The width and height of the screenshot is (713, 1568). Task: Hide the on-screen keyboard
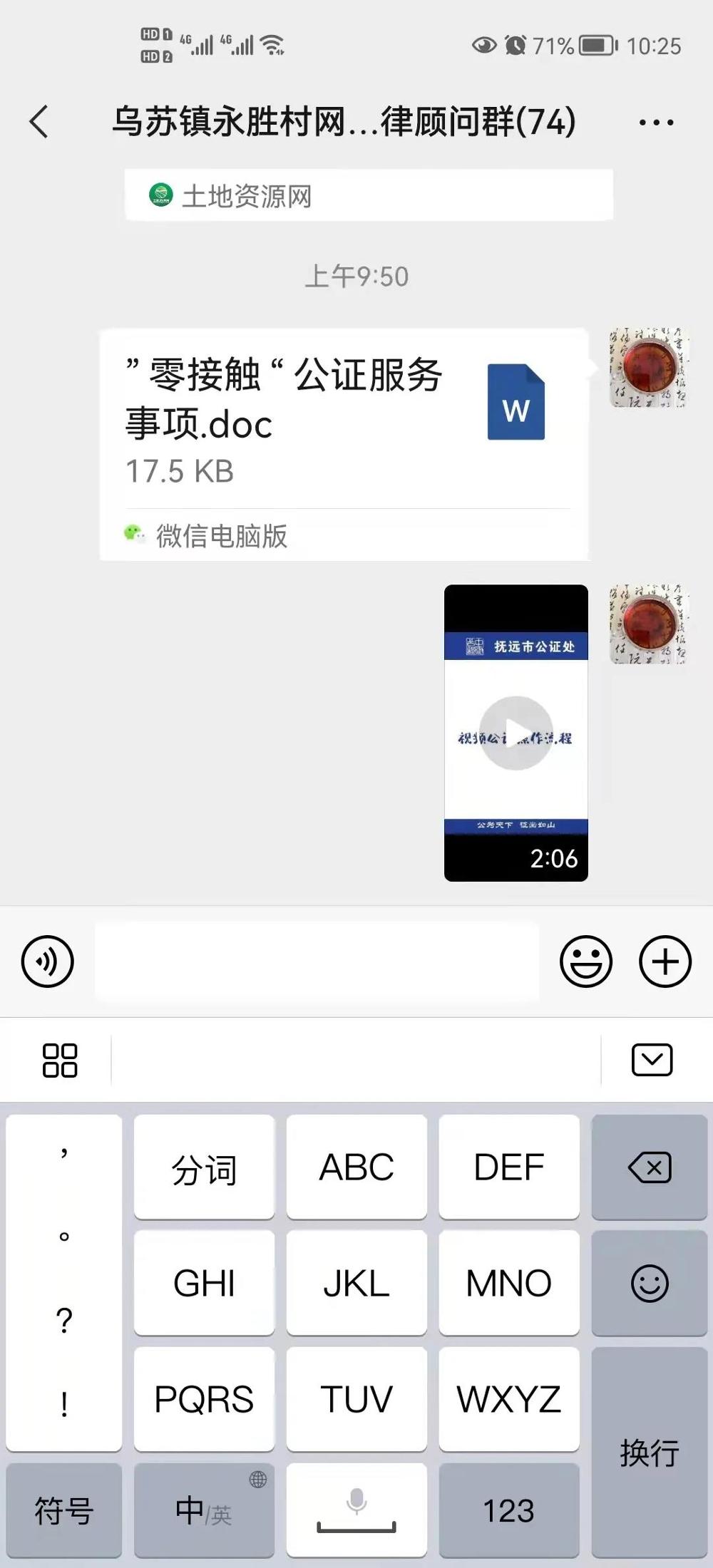coord(652,1060)
